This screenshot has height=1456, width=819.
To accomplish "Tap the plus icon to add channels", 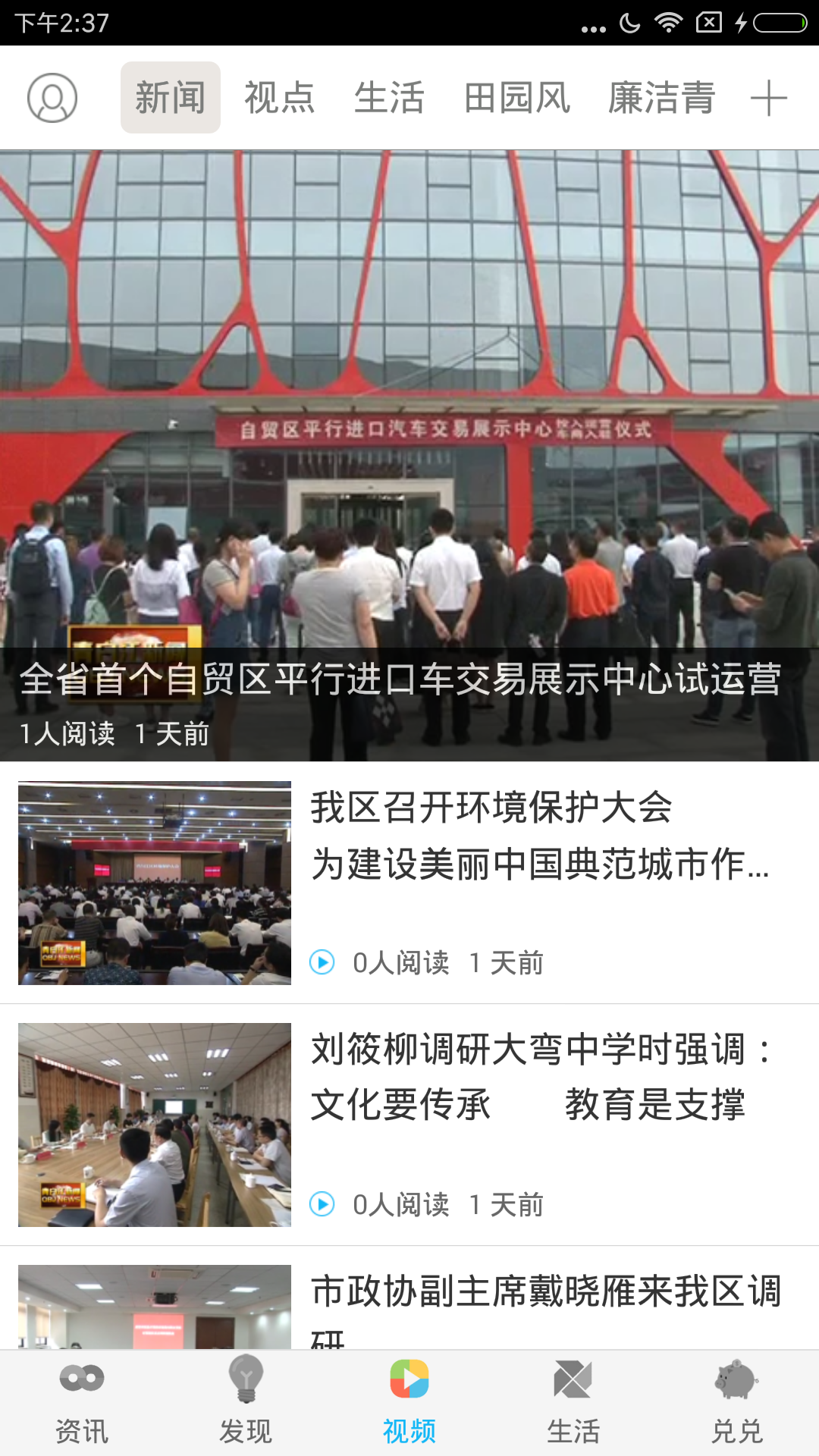I will pos(768,98).
